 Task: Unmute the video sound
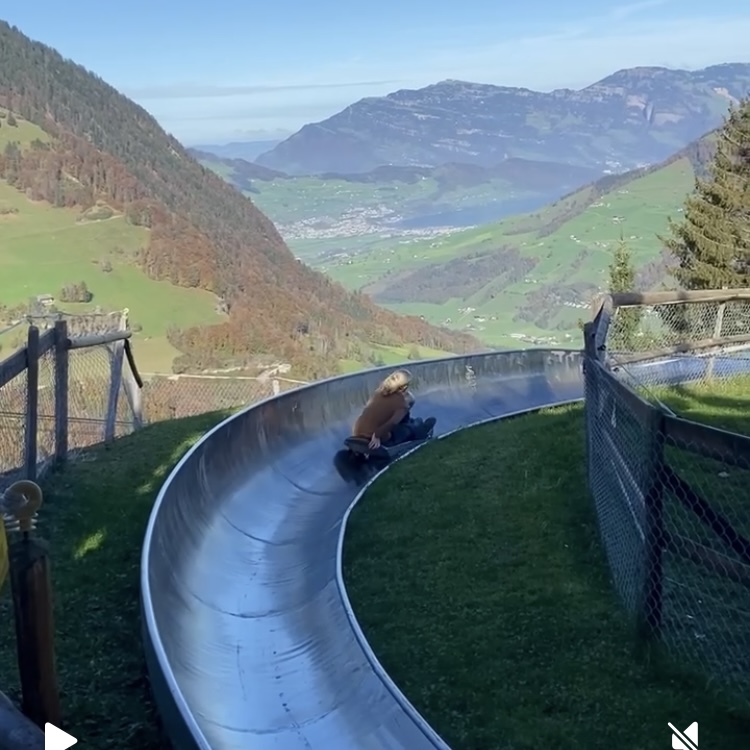click(684, 736)
